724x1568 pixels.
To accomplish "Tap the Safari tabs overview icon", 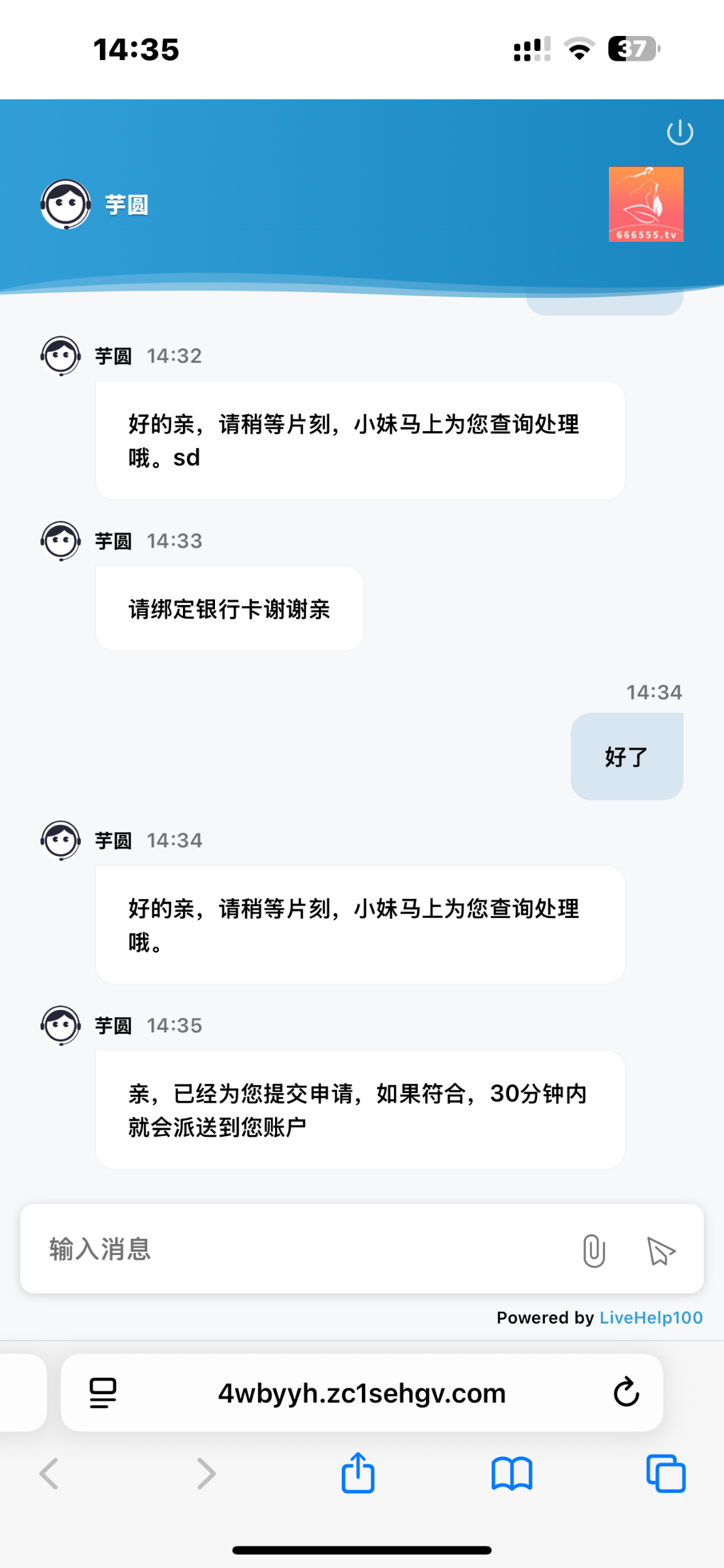I will pos(665,1472).
